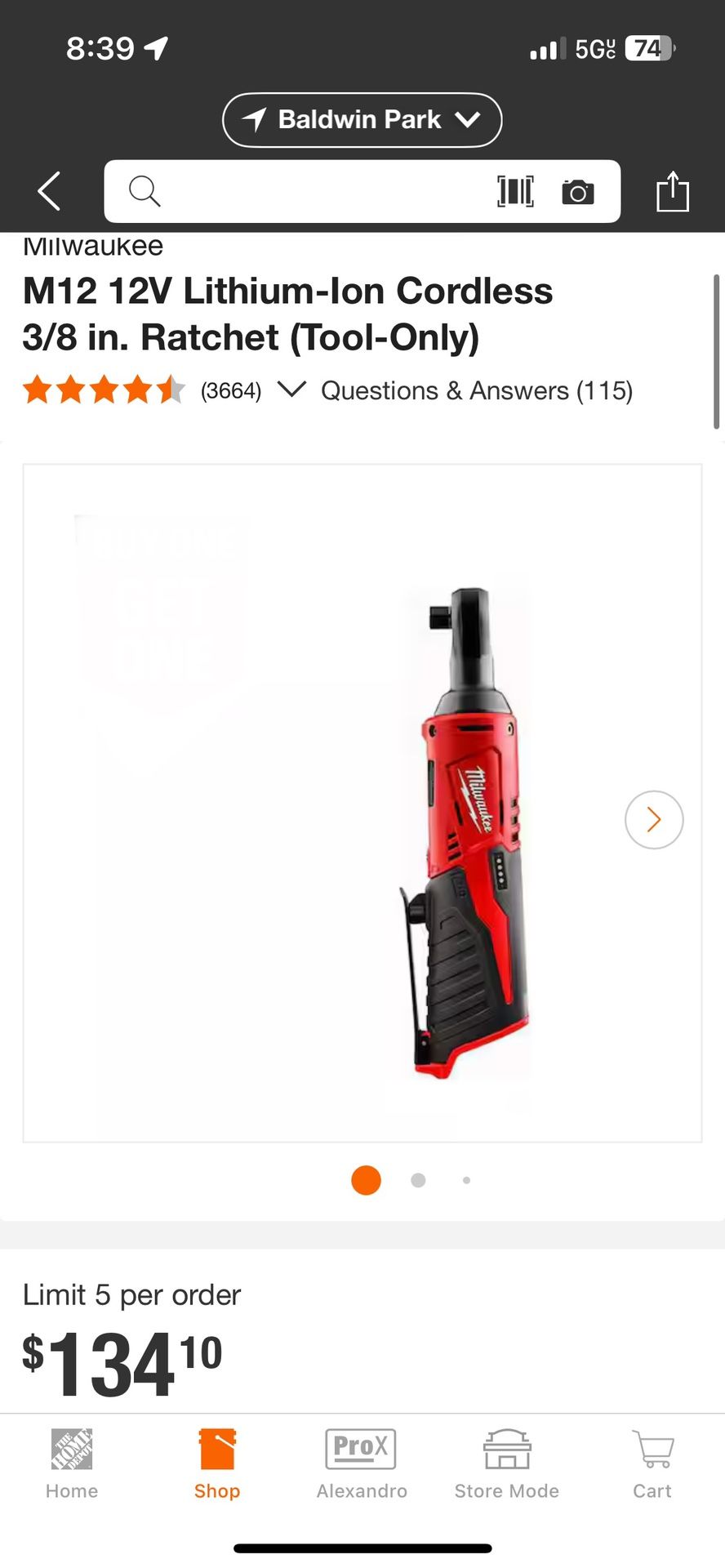The image size is (725, 1568).
Task: Jump to the second image dot
Action: [x=418, y=1180]
